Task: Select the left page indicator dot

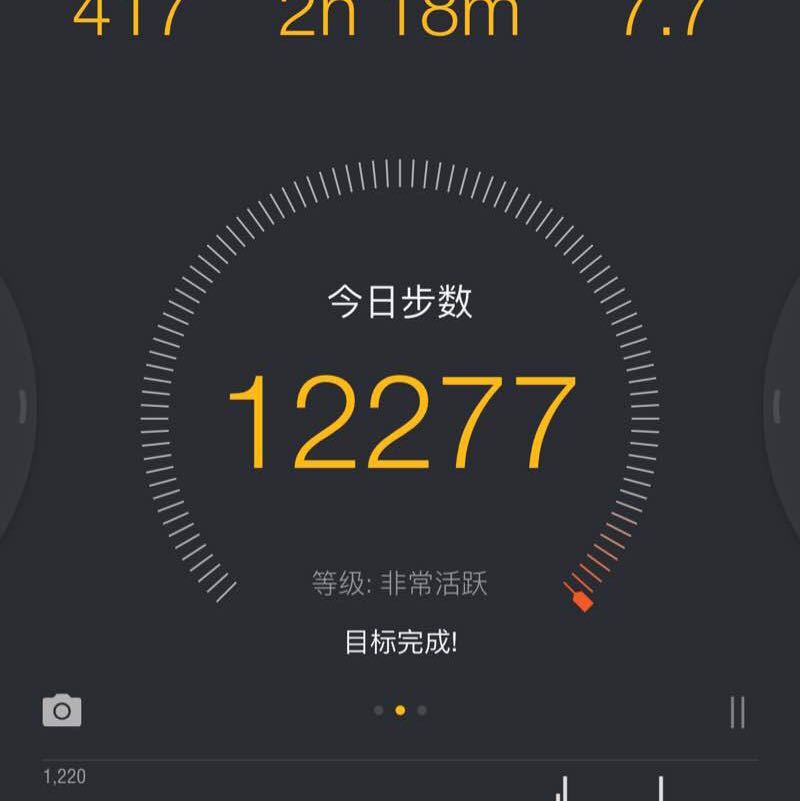Action: (377, 708)
